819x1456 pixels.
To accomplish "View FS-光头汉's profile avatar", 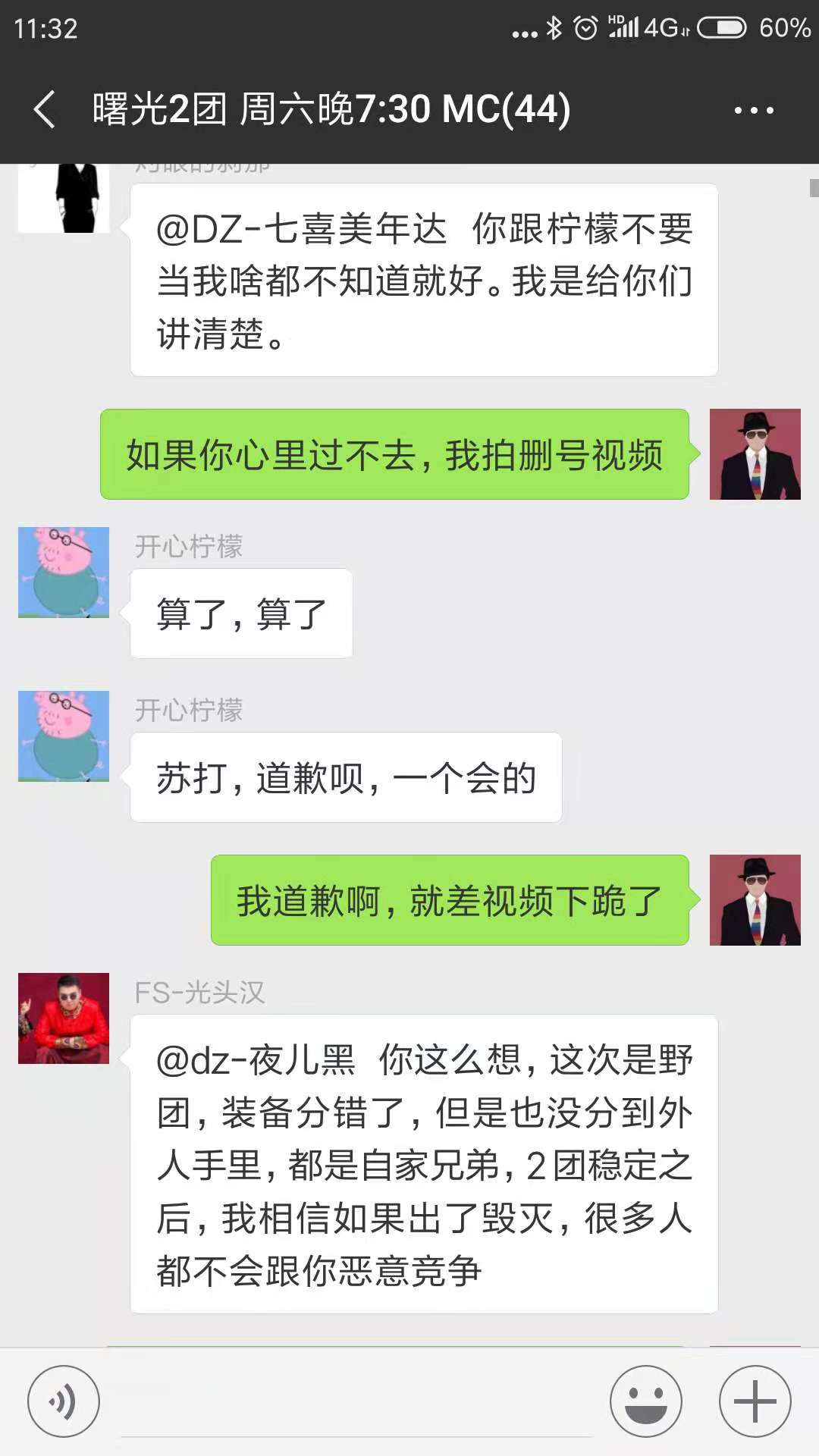I will point(64,1018).
